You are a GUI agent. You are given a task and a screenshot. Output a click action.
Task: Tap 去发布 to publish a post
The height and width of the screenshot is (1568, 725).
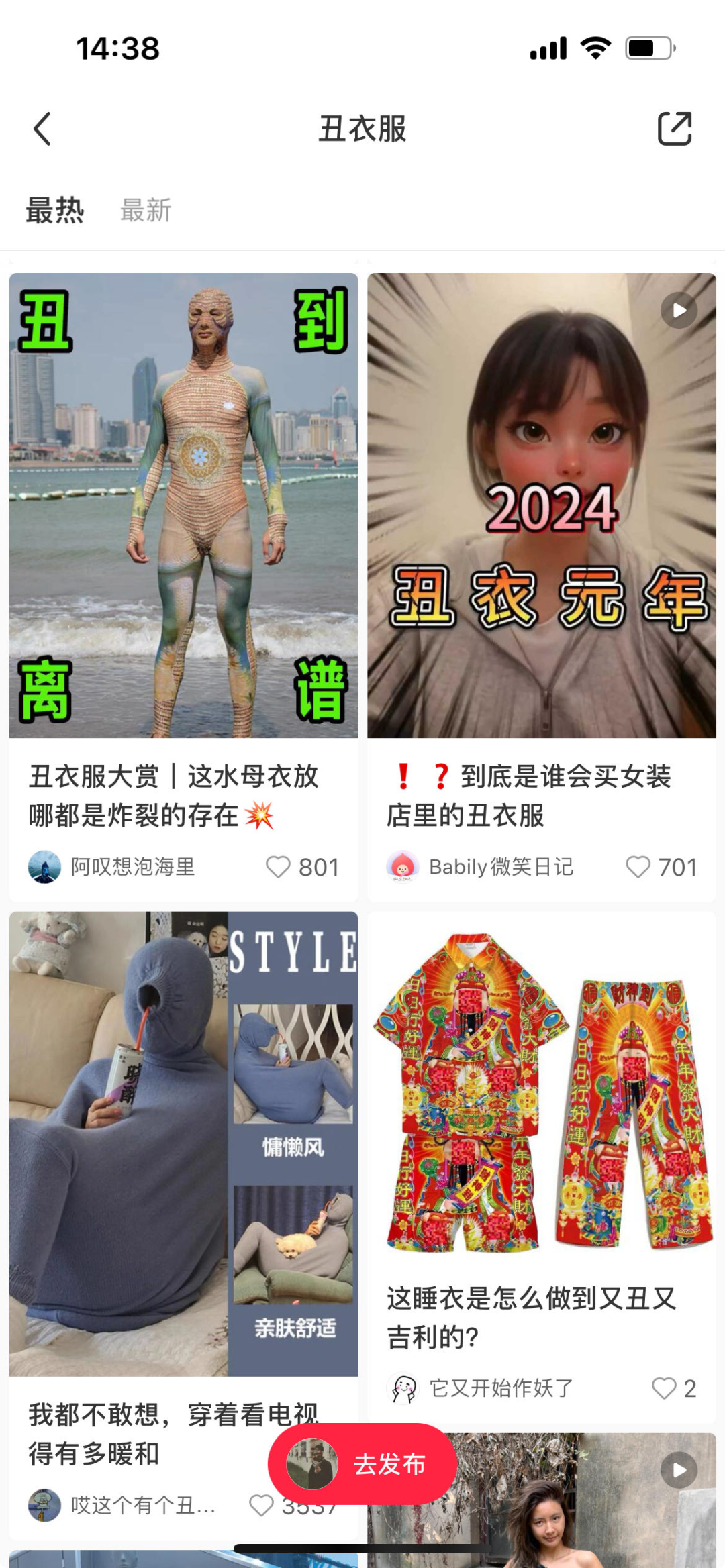(x=362, y=1464)
